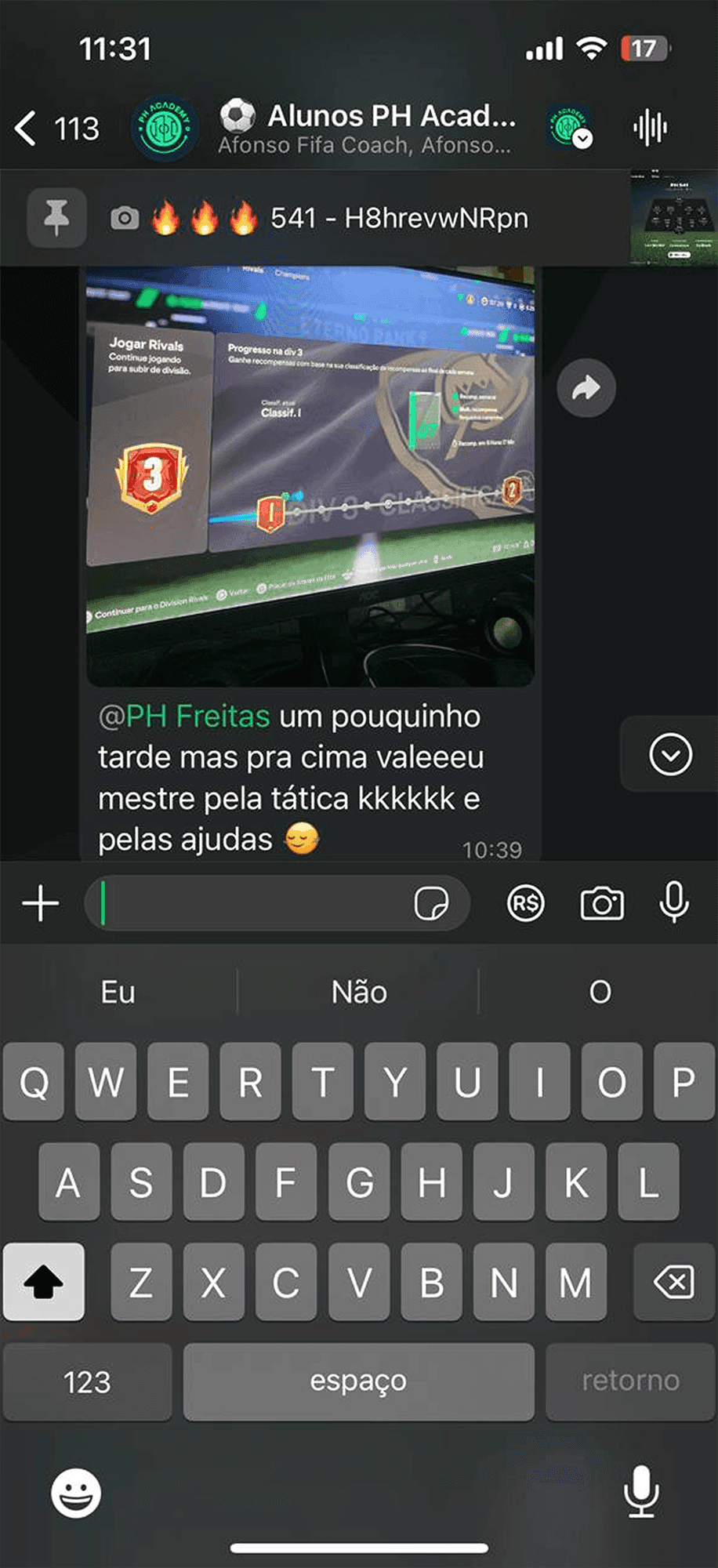Open the camera from the chat bar
The height and width of the screenshot is (1568, 718).
coord(601,904)
